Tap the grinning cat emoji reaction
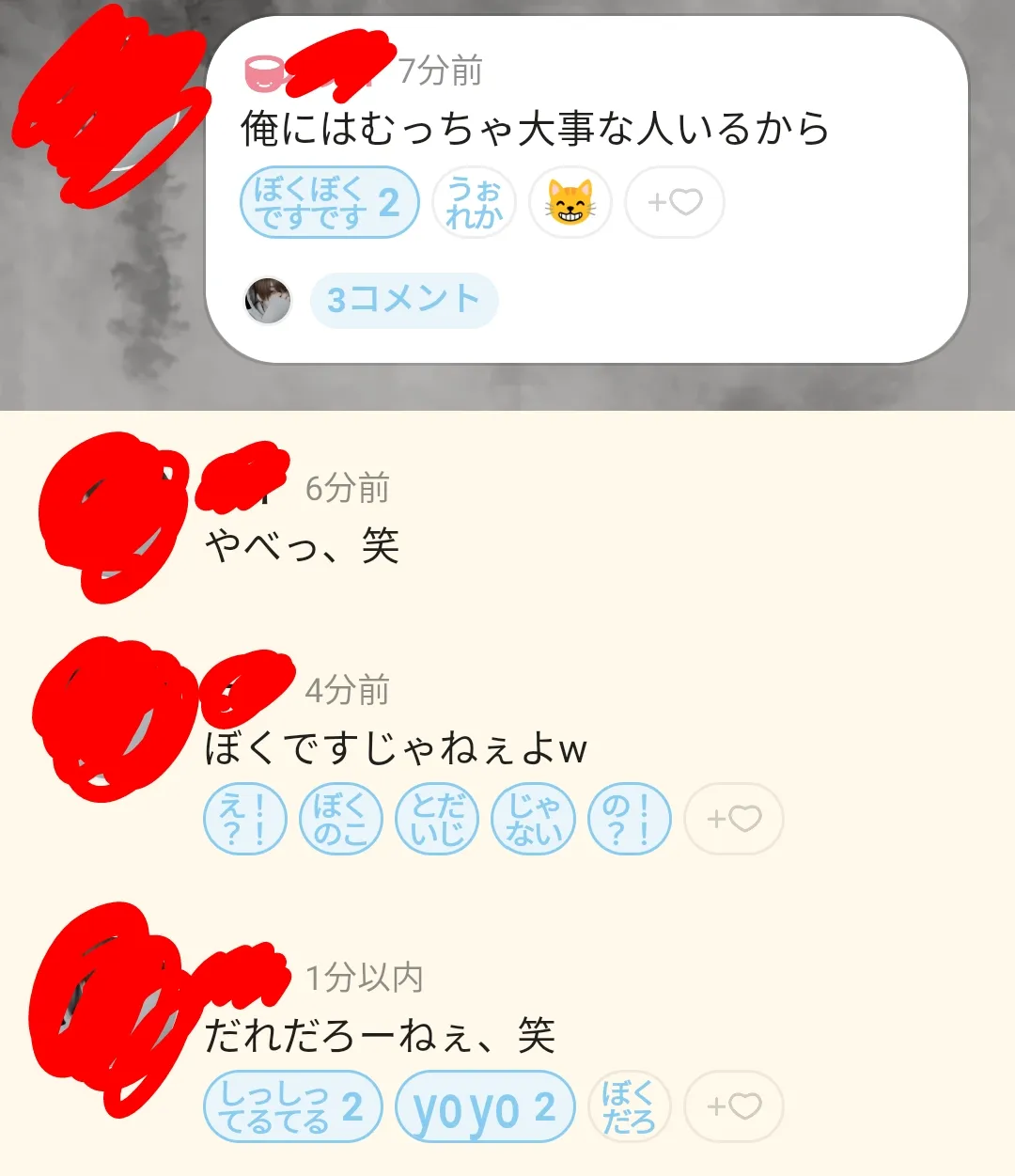The image size is (1015, 1176). point(570,203)
